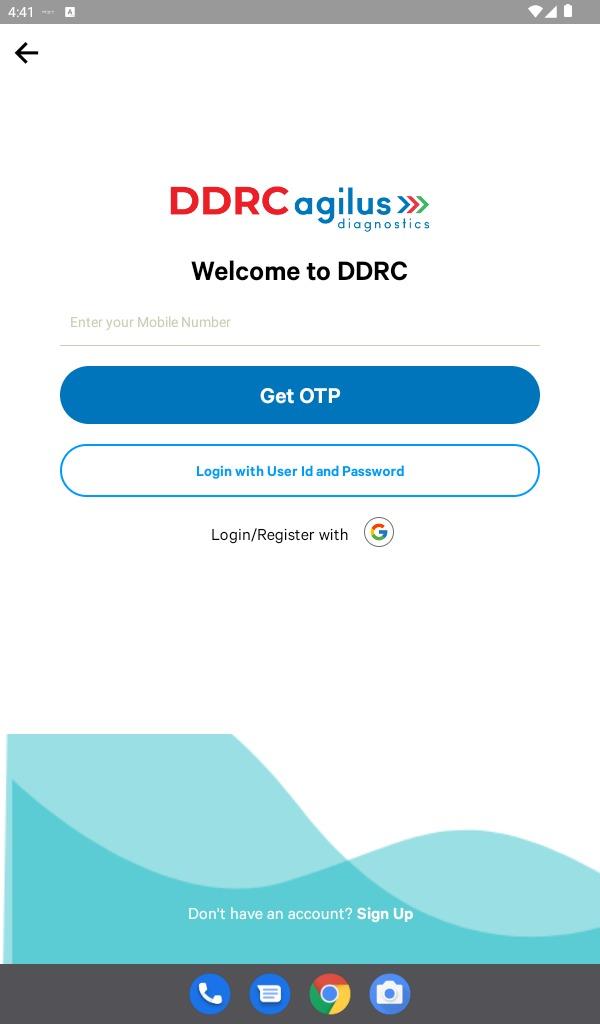Open Chrome from the dock
Viewport: 600px width, 1024px height.
pyautogui.click(x=330, y=994)
